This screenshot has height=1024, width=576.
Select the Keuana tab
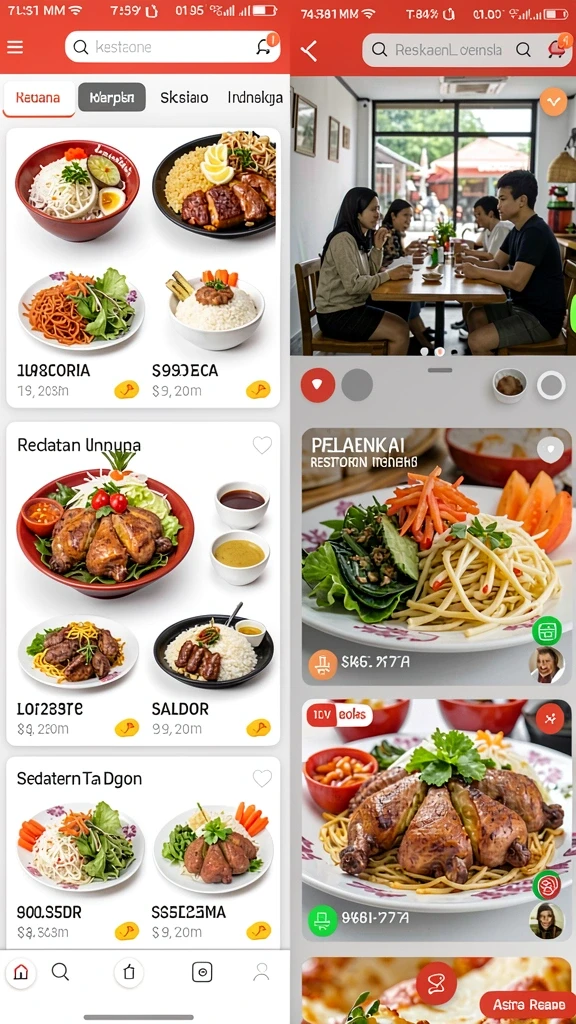point(39,98)
